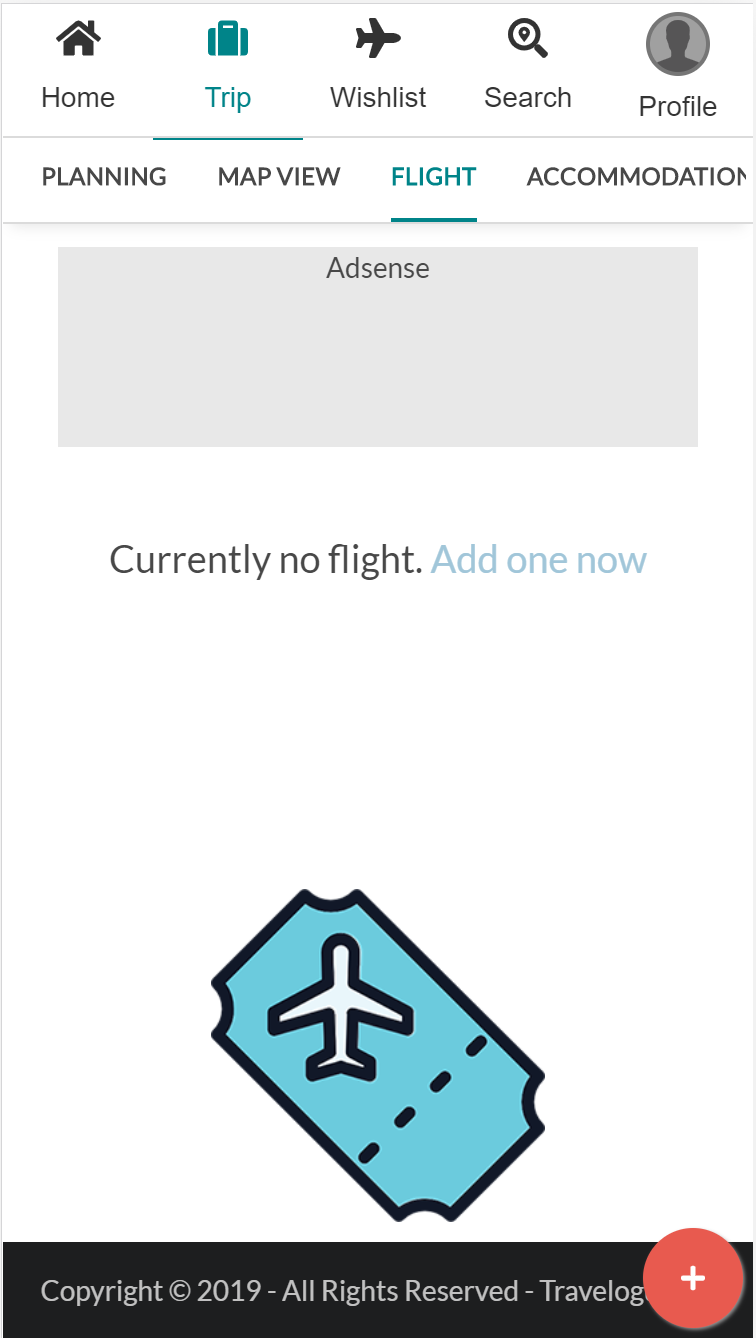The height and width of the screenshot is (1338, 756).
Task: Open the Search tab
Action: pos(528,69)
